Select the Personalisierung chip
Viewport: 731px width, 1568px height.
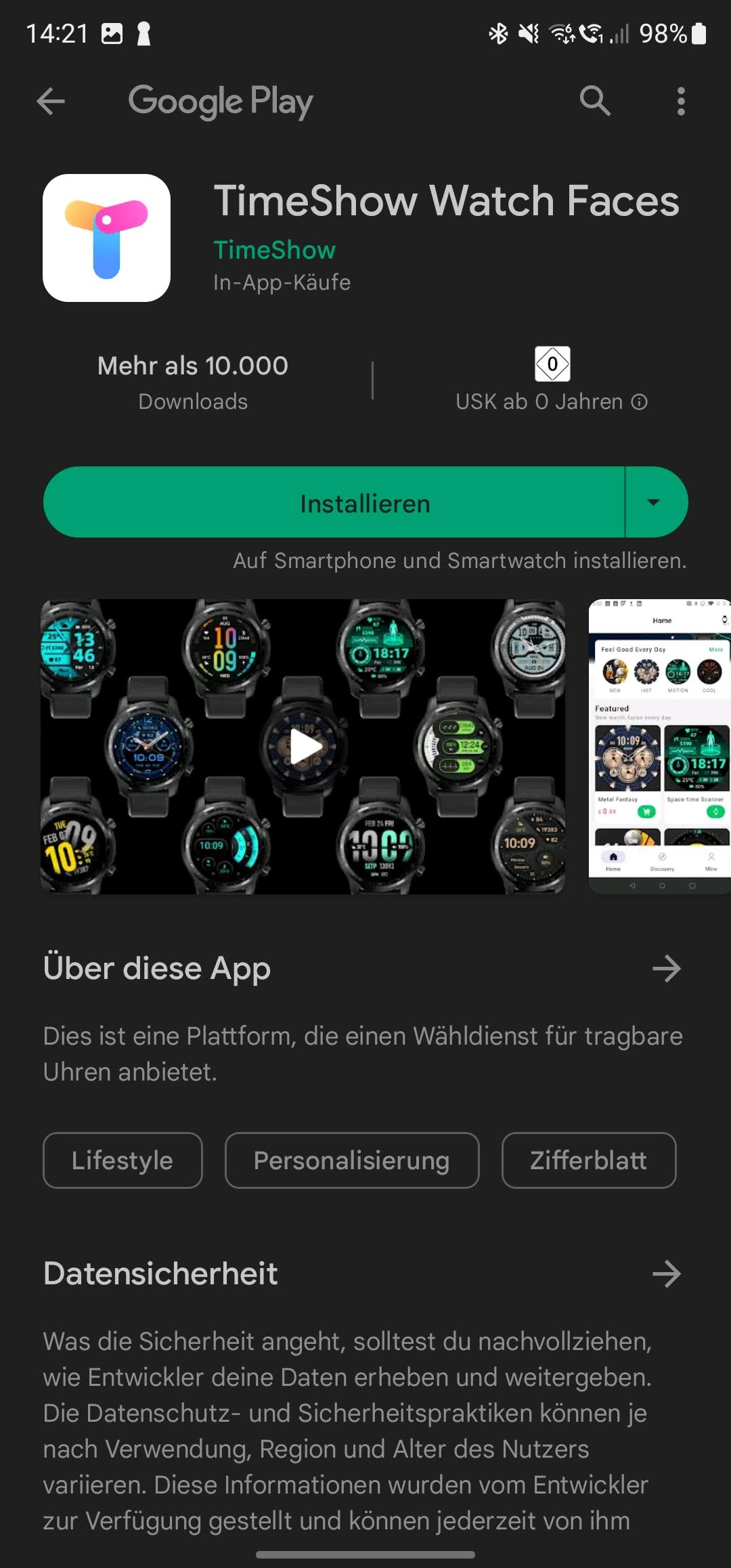point(352,1160)
